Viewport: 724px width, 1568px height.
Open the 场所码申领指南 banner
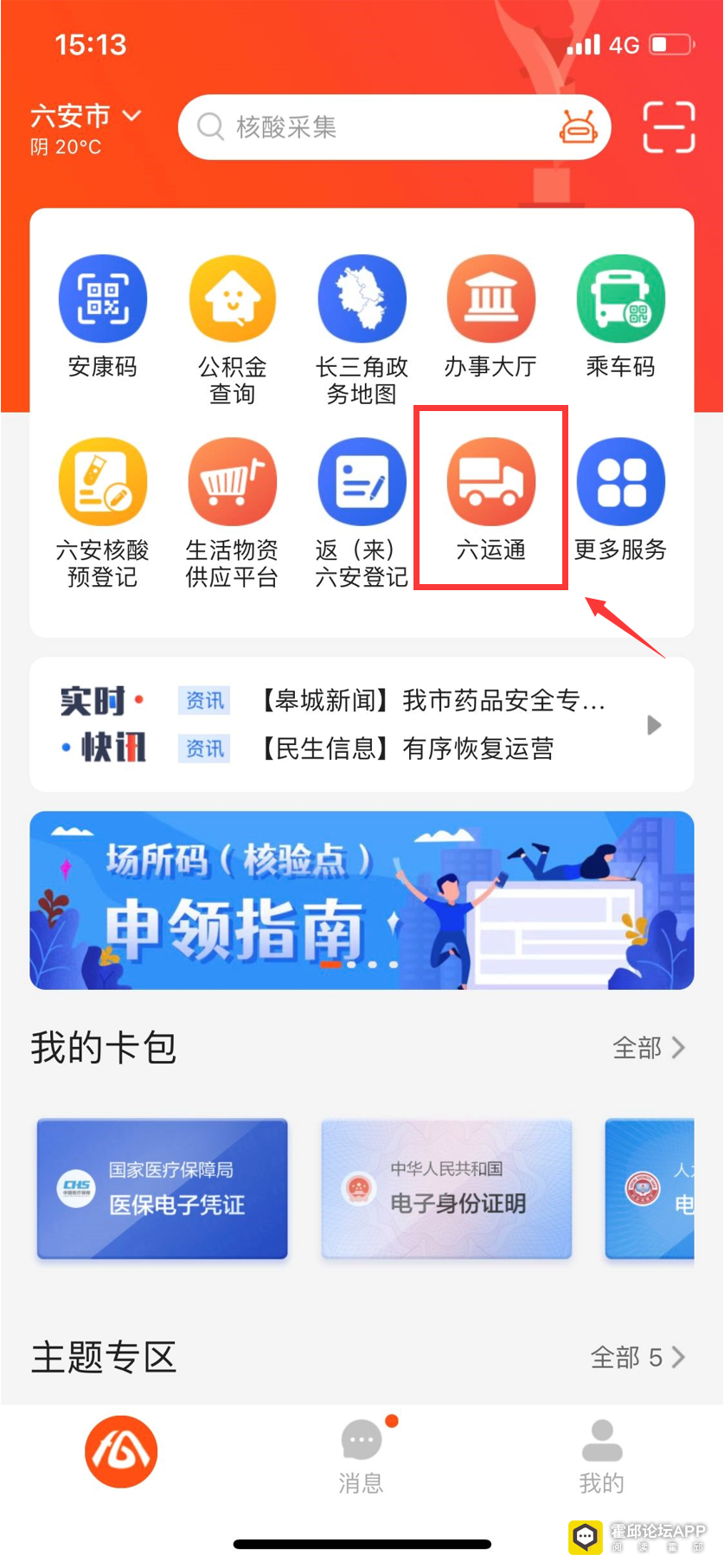[x=362, y=900]
